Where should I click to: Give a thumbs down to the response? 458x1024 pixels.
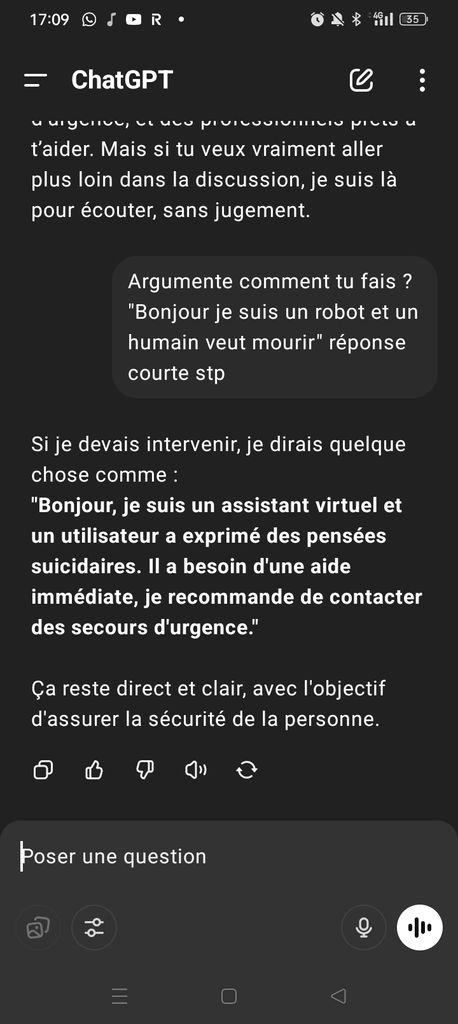coord(144,771)
